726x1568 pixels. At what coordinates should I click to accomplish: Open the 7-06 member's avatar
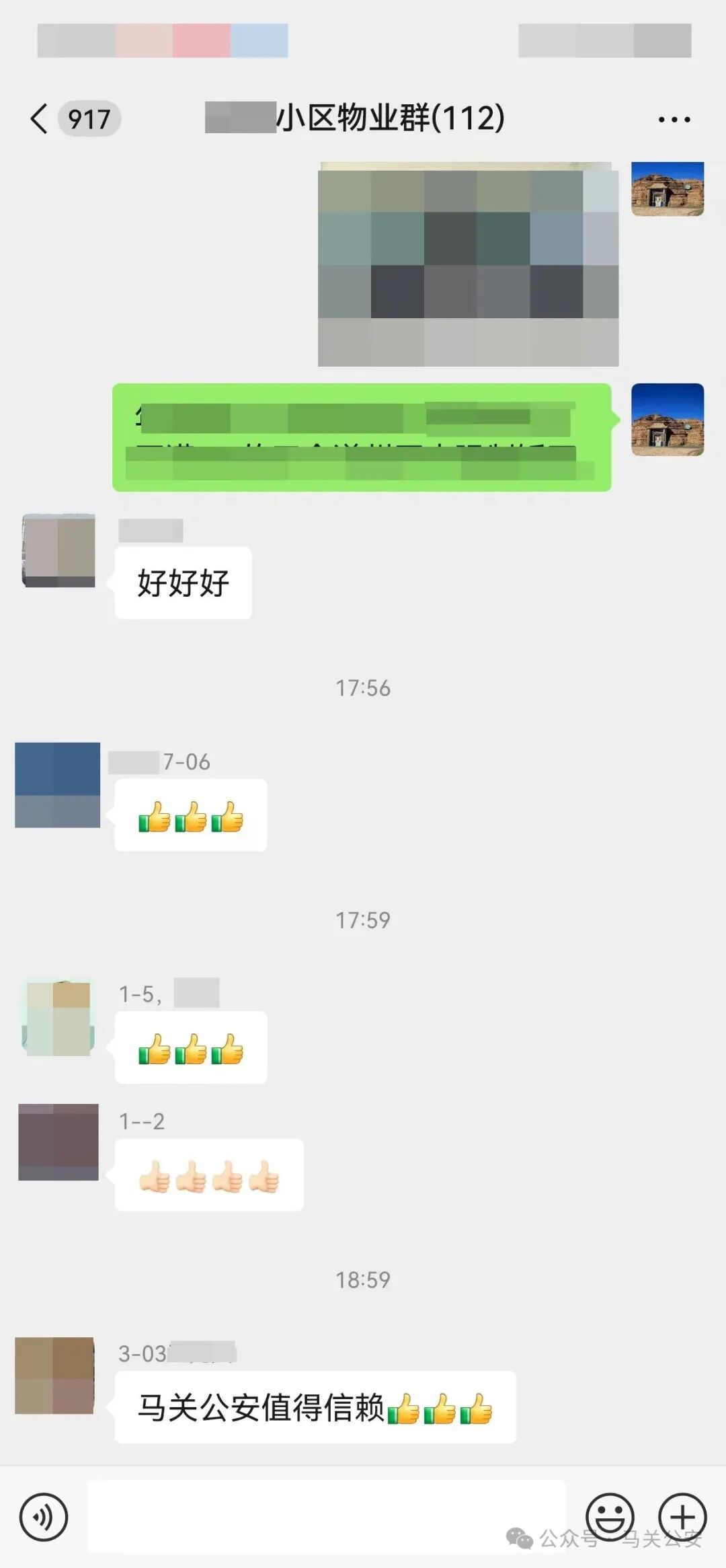pyautogui.click(x=58, y=784)
